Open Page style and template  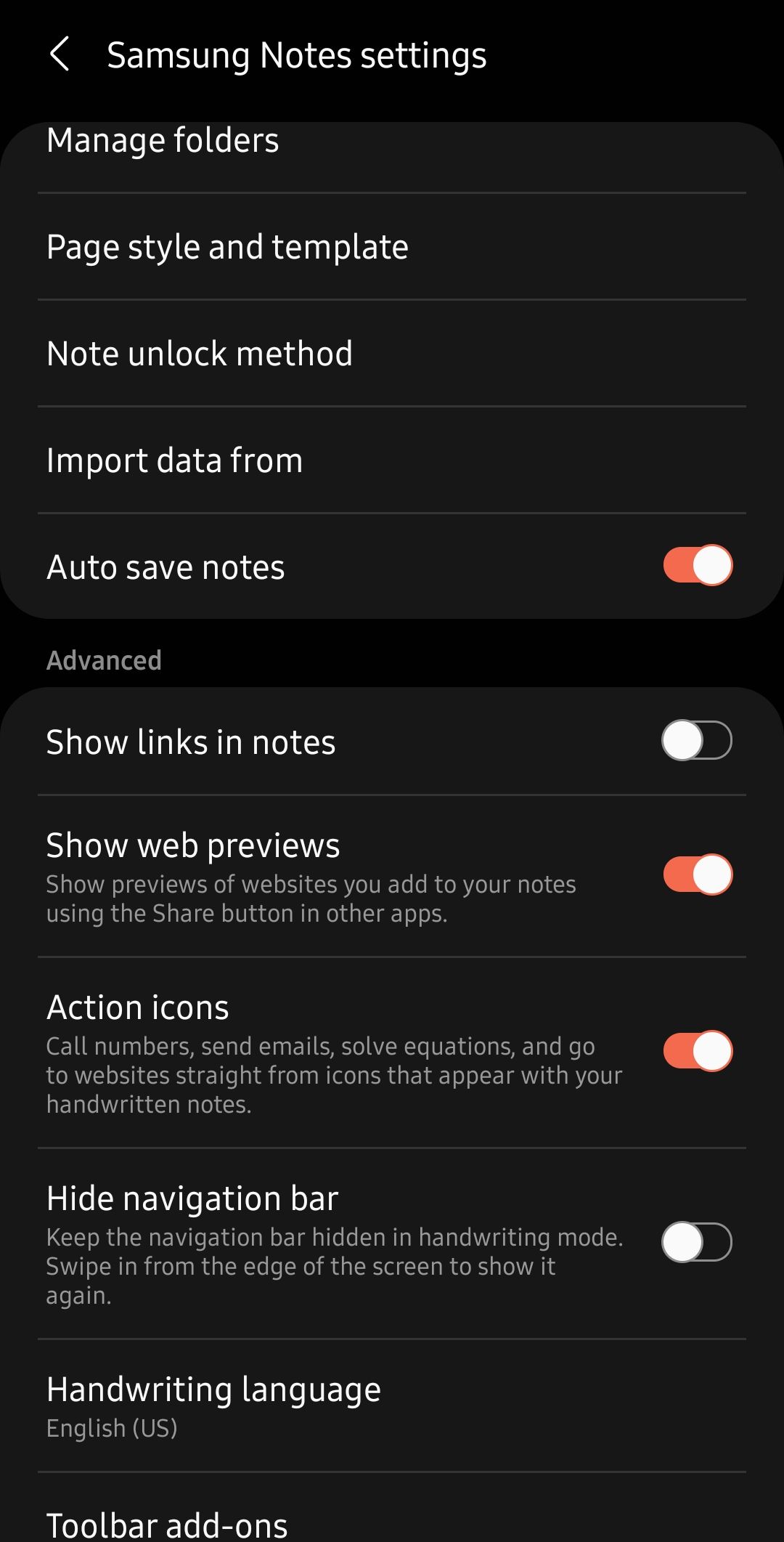tap(227, 246)
